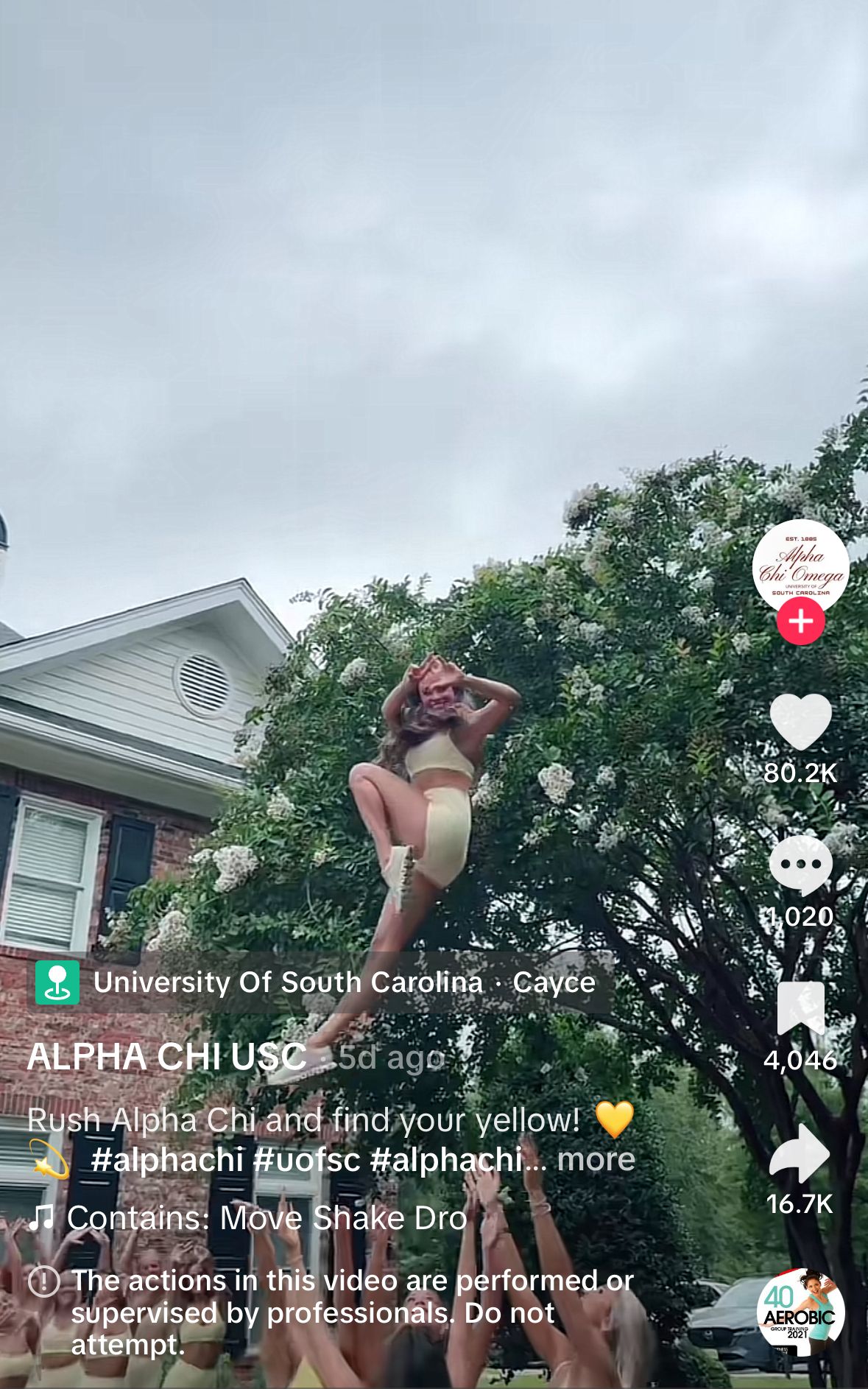Tap the #uofsc hashtag
The height and width of the screenshot is (1389, 868).
tap(306, 1159)
